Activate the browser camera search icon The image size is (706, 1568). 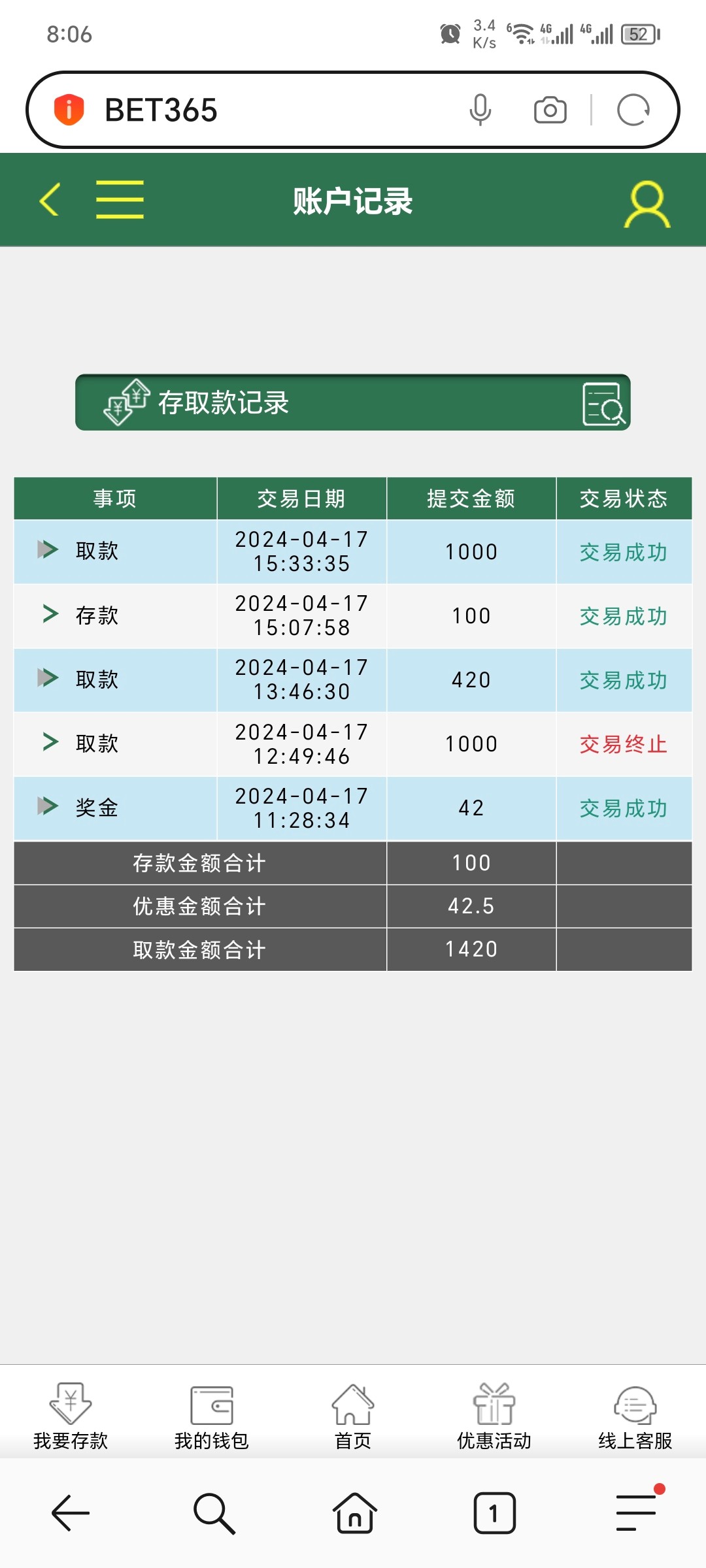coord(548,110)
